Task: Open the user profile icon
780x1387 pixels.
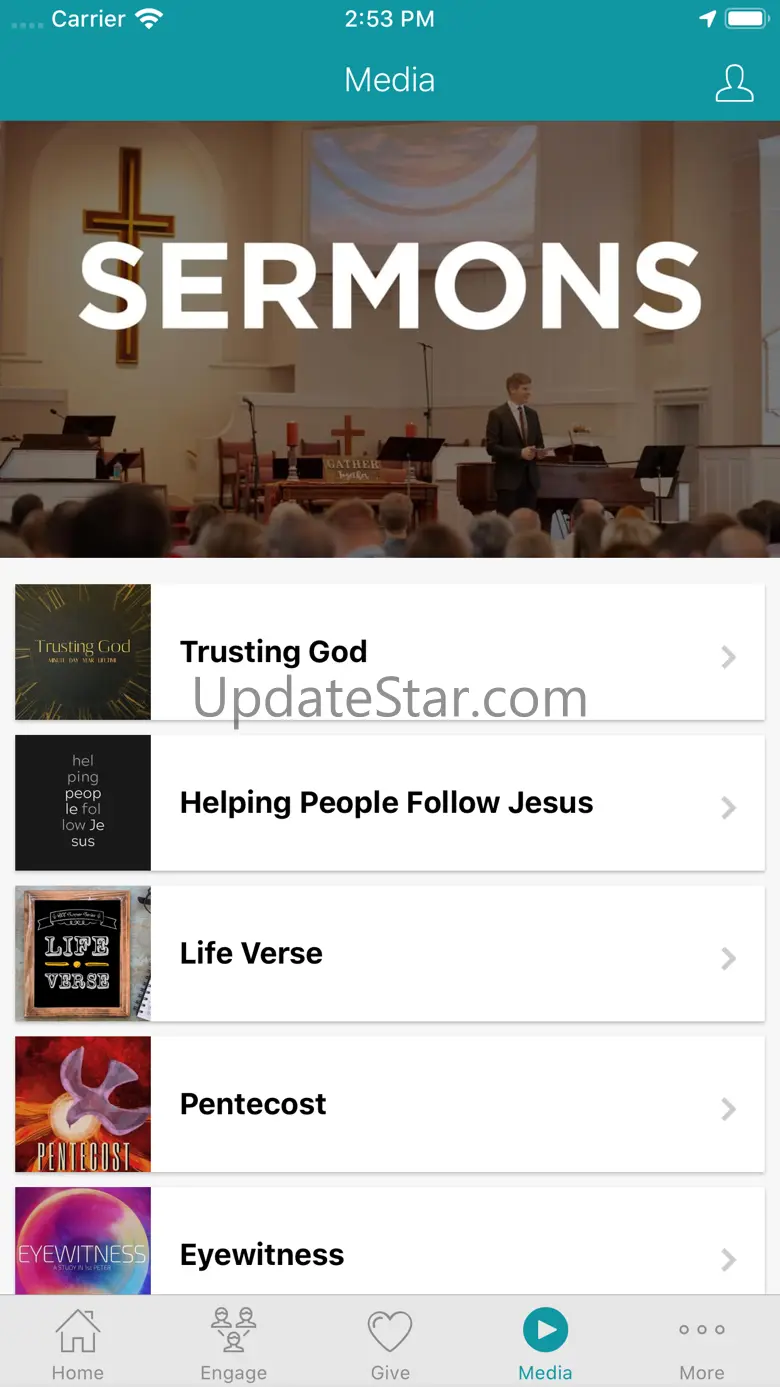Action: pos(733,83)
